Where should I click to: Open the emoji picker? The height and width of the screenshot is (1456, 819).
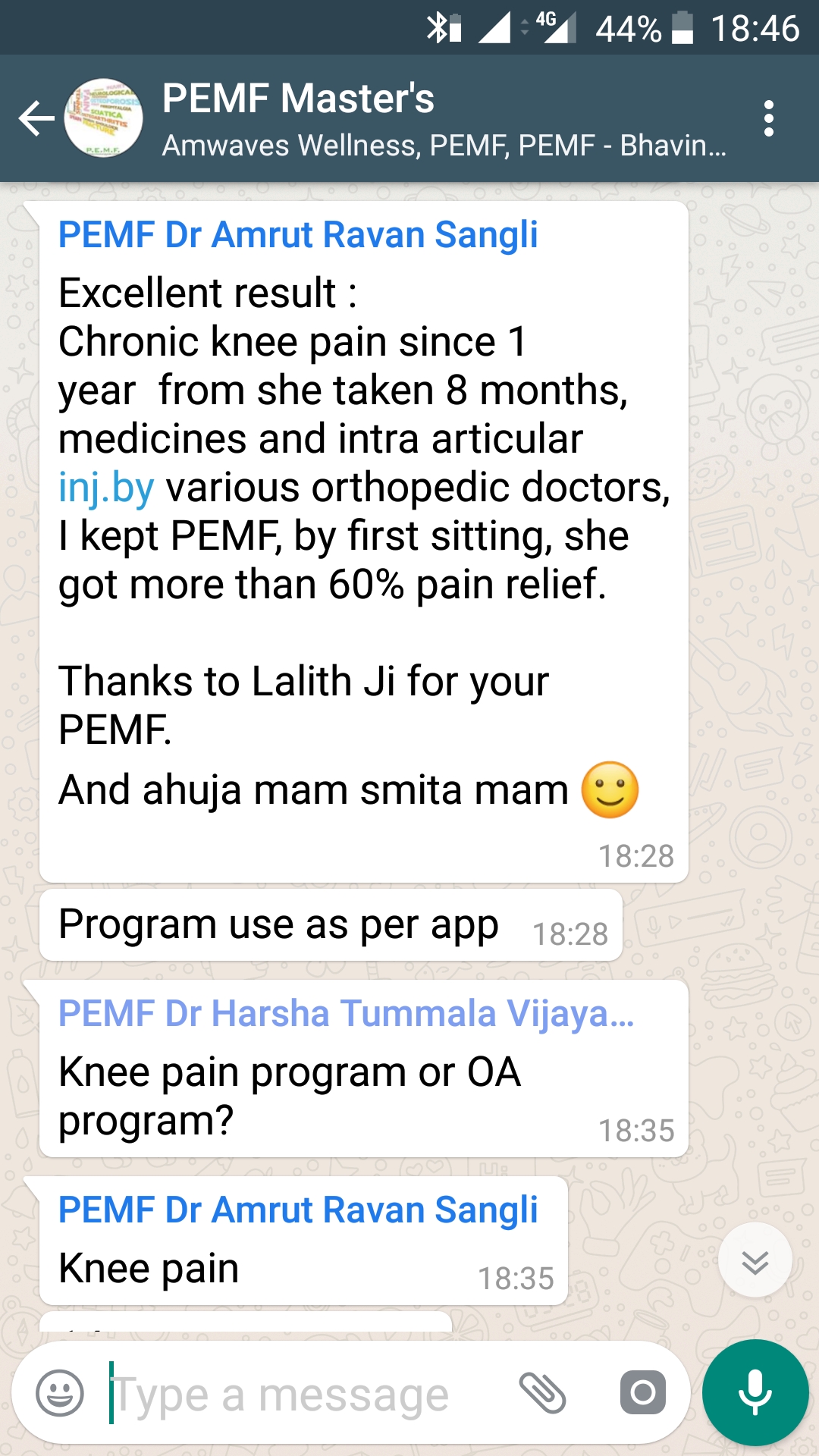60,1393
